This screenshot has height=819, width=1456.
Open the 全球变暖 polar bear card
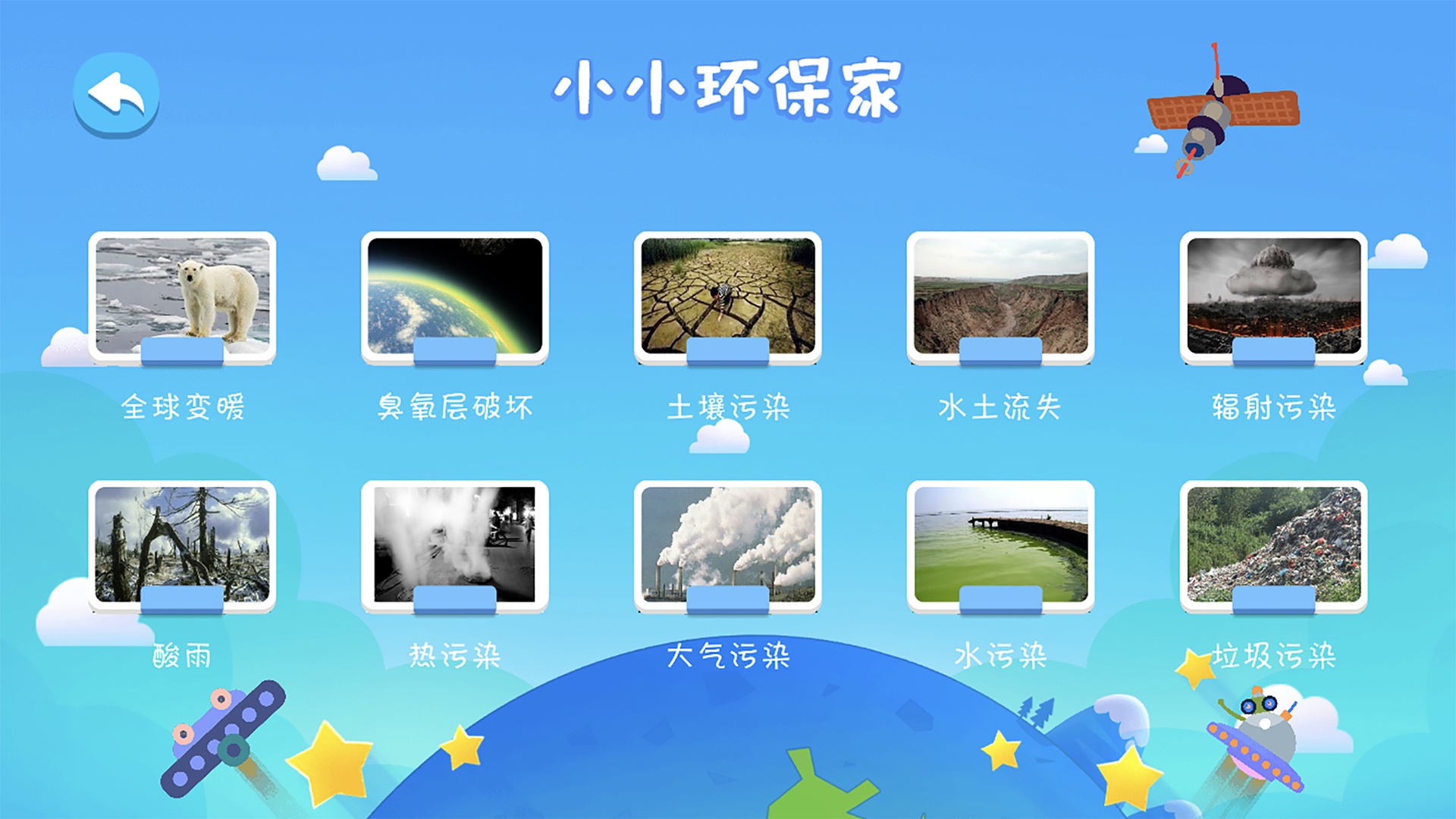pos(182,297)
